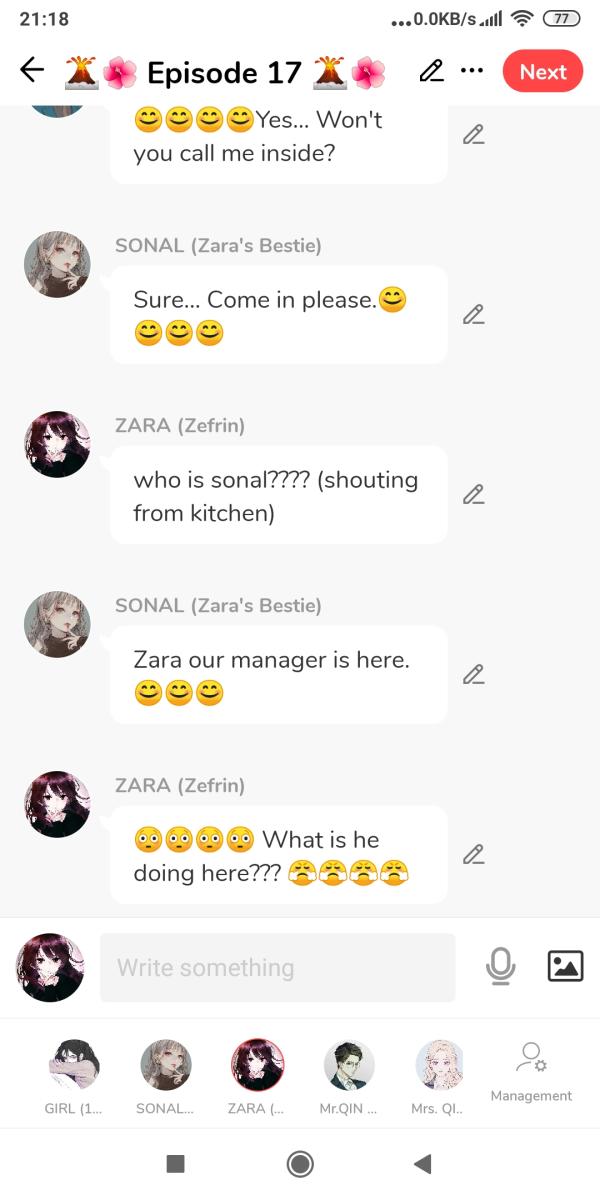This screenshot has height=1200, width=600.
Task: Edit the "Won't you call me inside?" message
Action: (474, 135)
